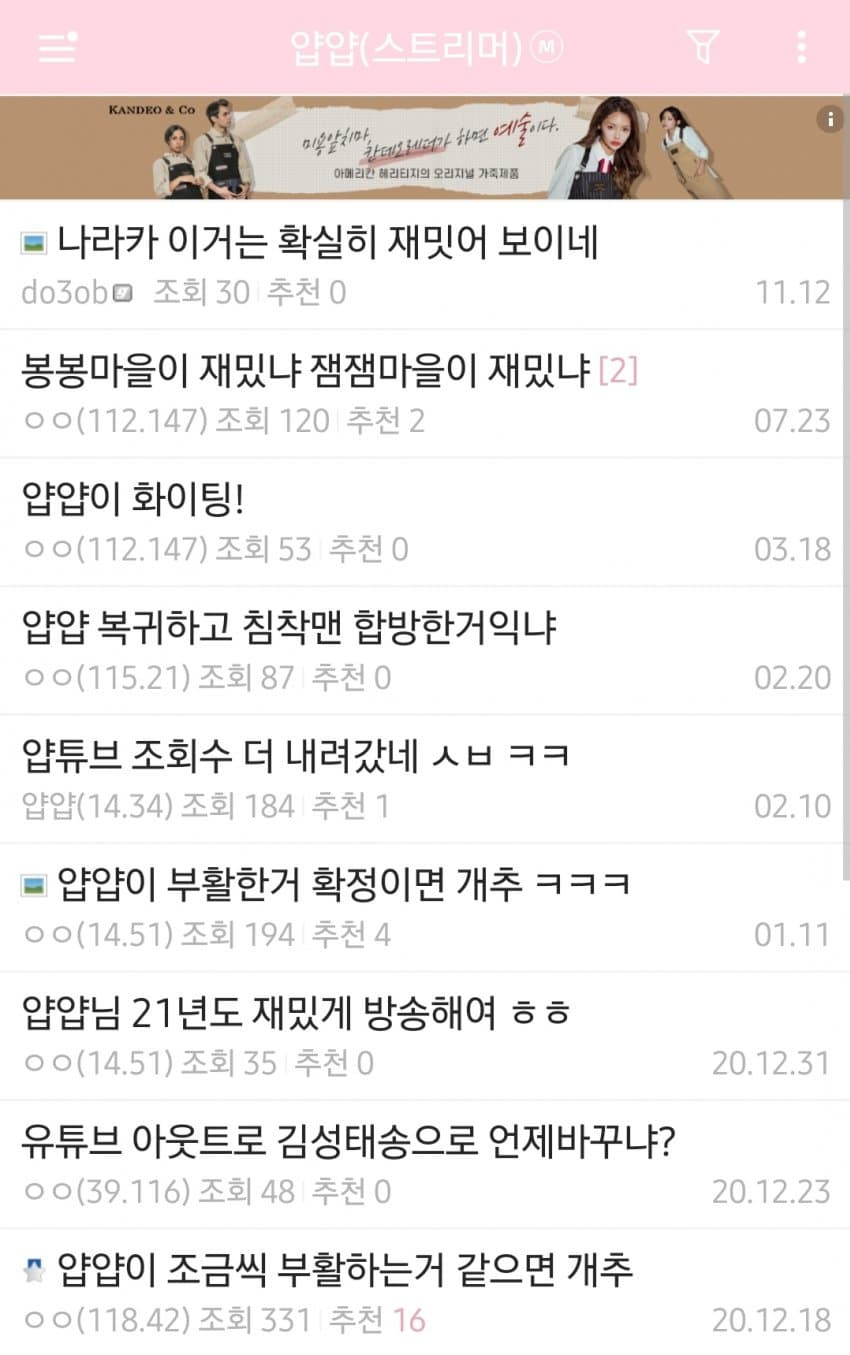Open the hamburger drawer menu
Screen dimensions: 850x1355
[x=57, y=47]
